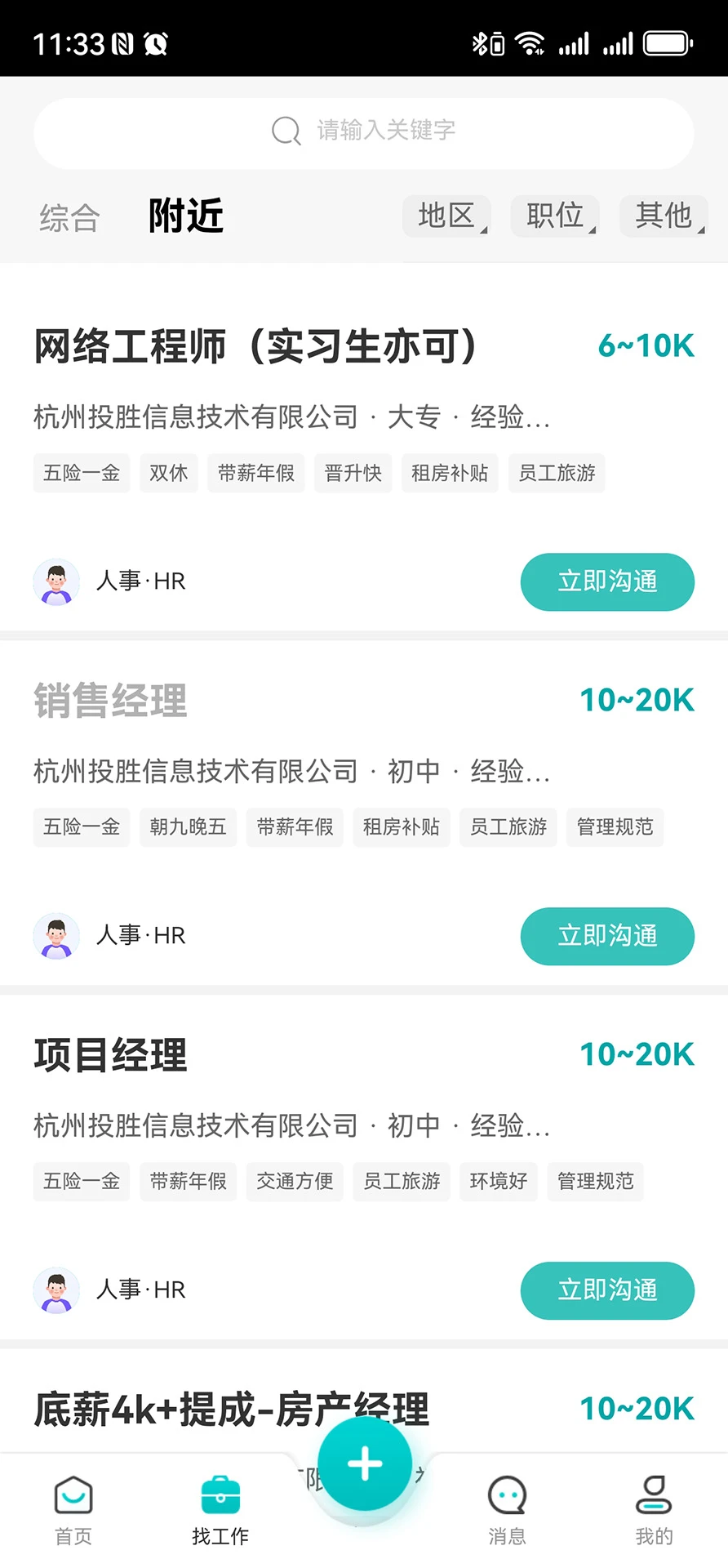
Task: Tap the 五险一金 benefit tag
Action: click(x=81, y=473)
